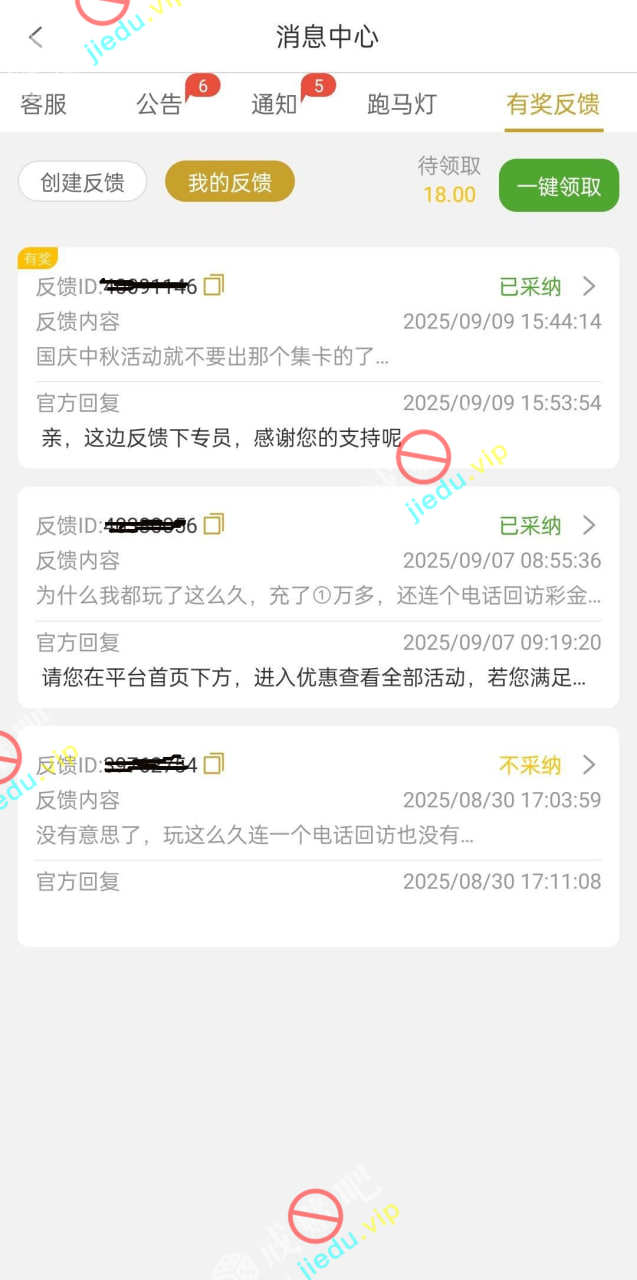Select the 跑马灯 tab
Viewport: 637px width, 1280px height.
tap(402, 104)
